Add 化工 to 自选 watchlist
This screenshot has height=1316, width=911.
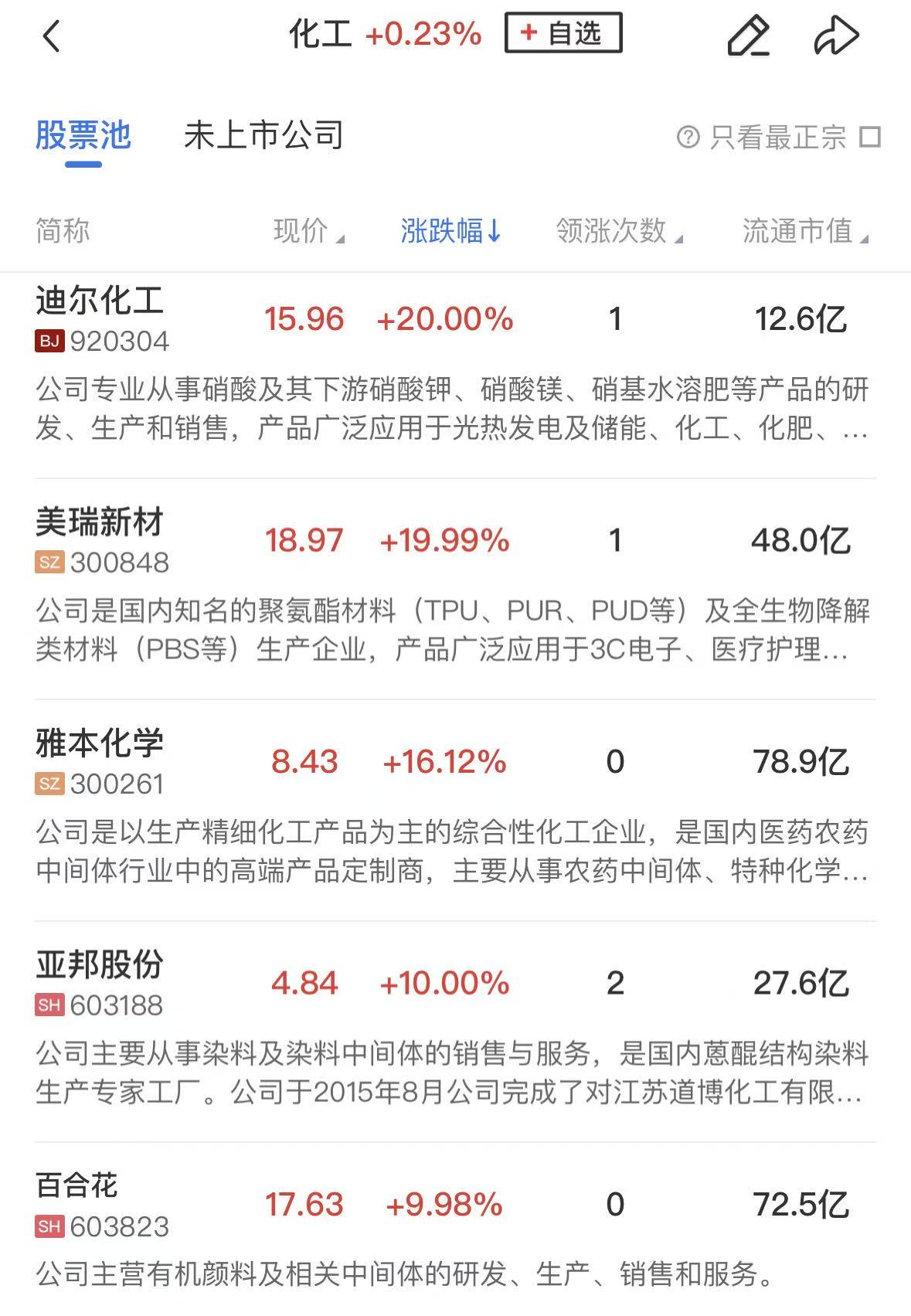pos(563,33)
